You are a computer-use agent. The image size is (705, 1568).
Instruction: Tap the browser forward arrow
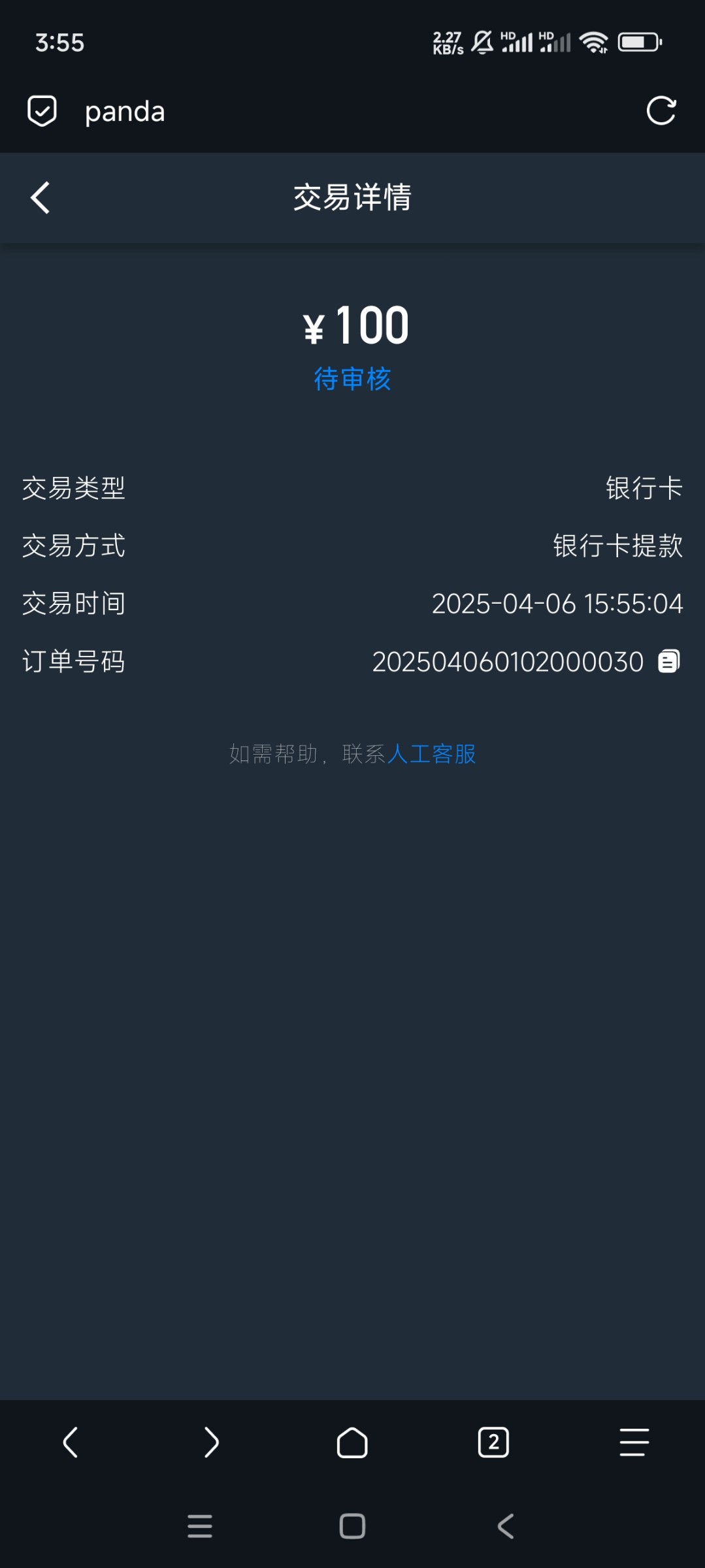211,1442
